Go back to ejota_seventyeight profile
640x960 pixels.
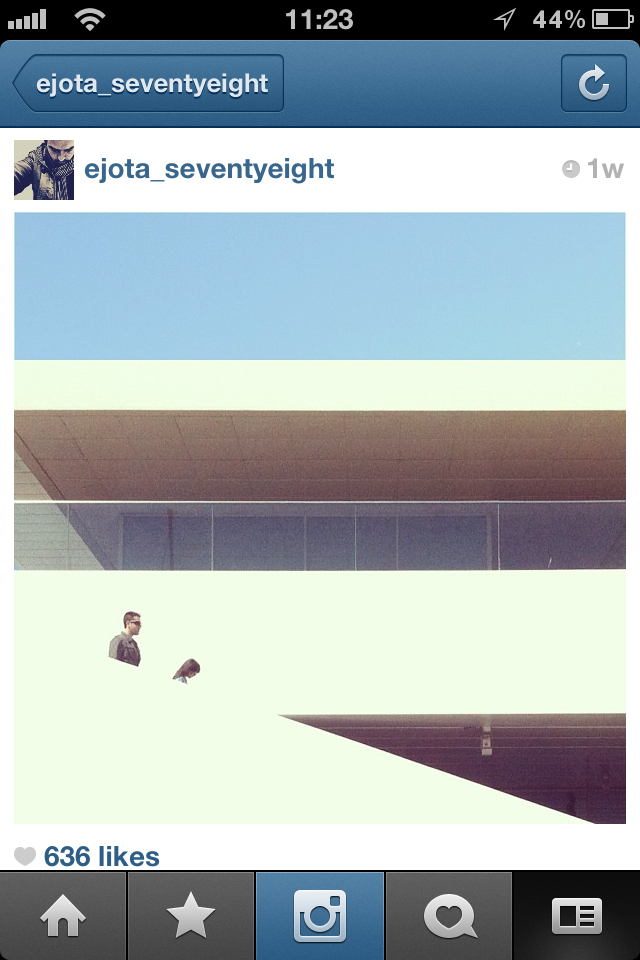coord(150,84)
